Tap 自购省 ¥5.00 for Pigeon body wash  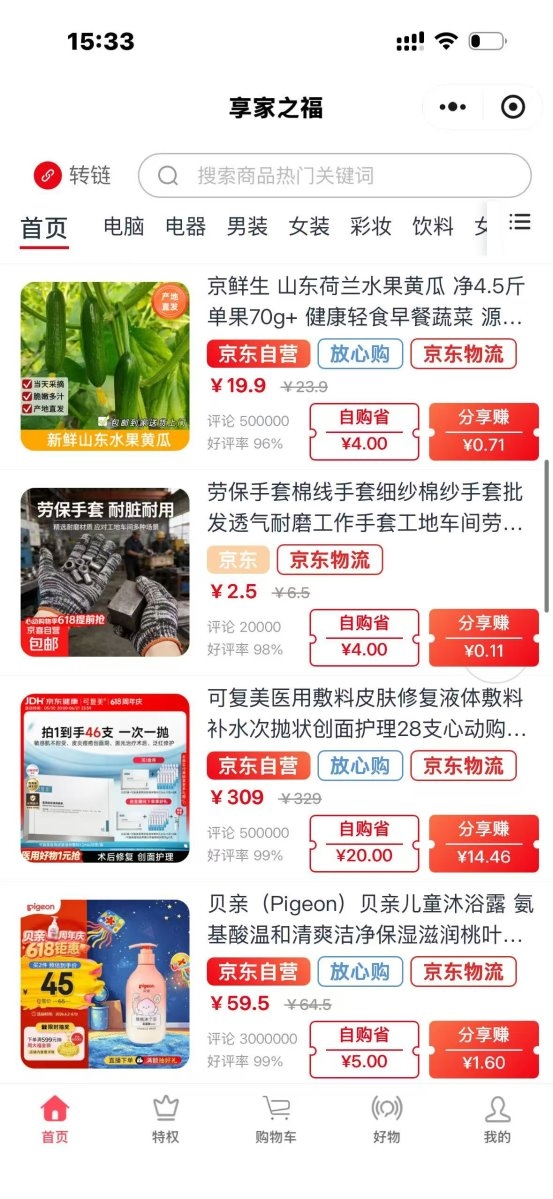pyautogui.click(x=364, y=1049)
